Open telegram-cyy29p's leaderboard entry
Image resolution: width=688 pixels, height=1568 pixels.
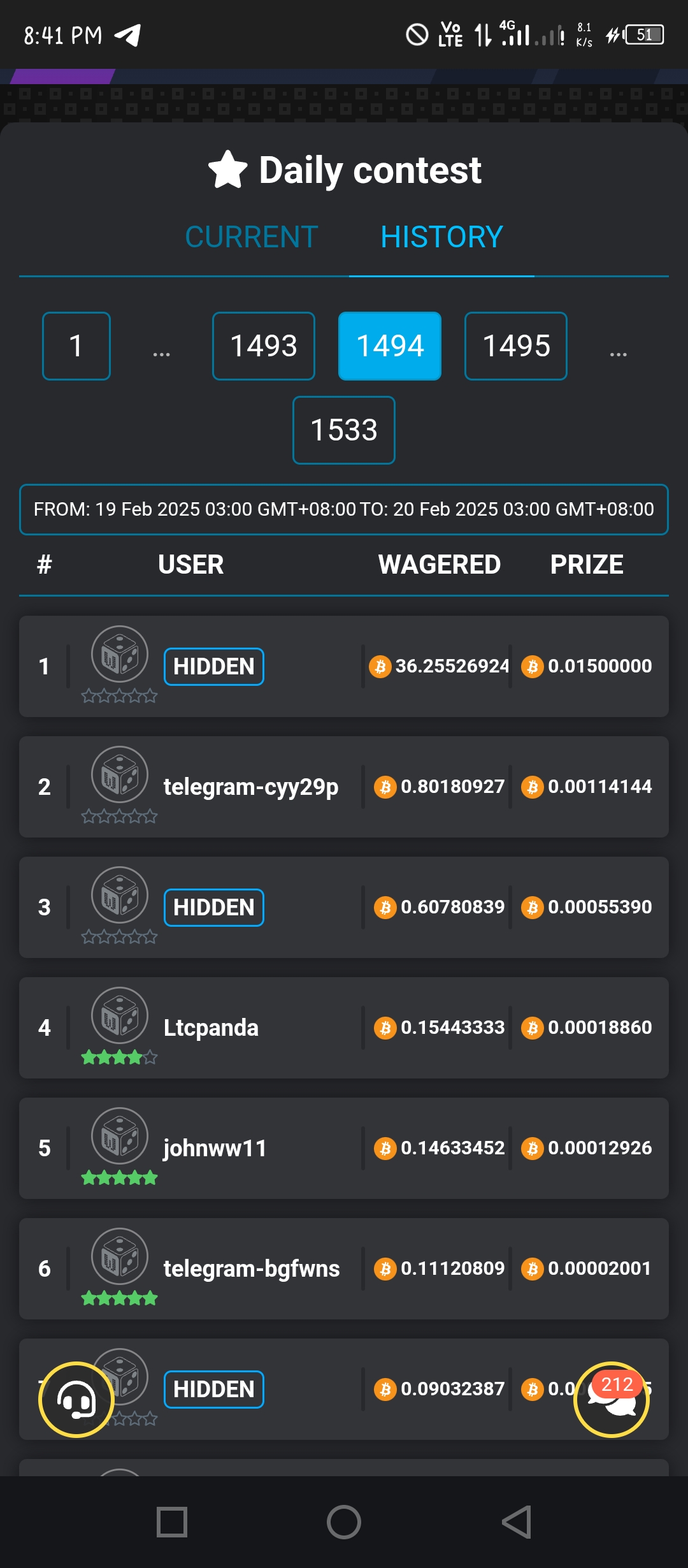344,787
